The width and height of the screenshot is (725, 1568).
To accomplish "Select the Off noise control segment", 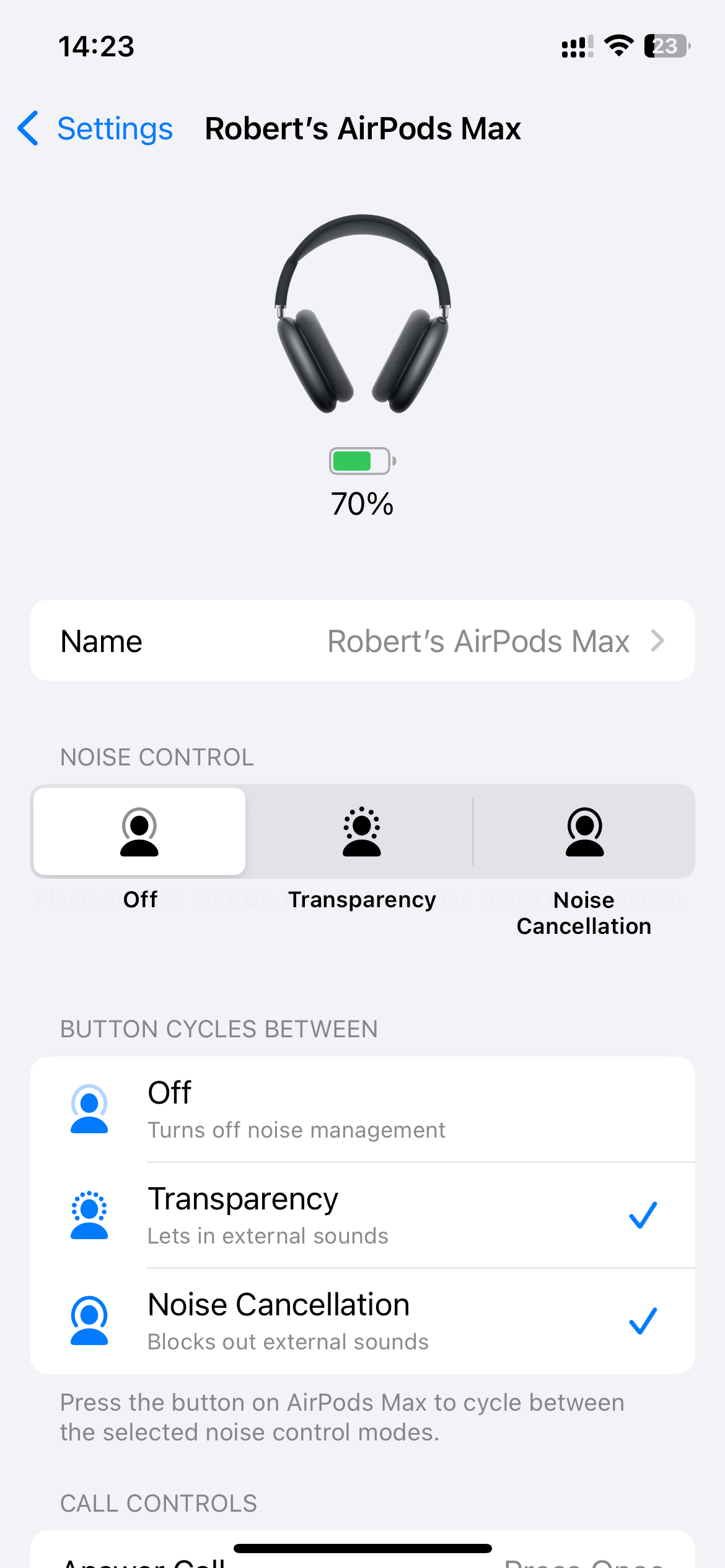I will [139, 832].
